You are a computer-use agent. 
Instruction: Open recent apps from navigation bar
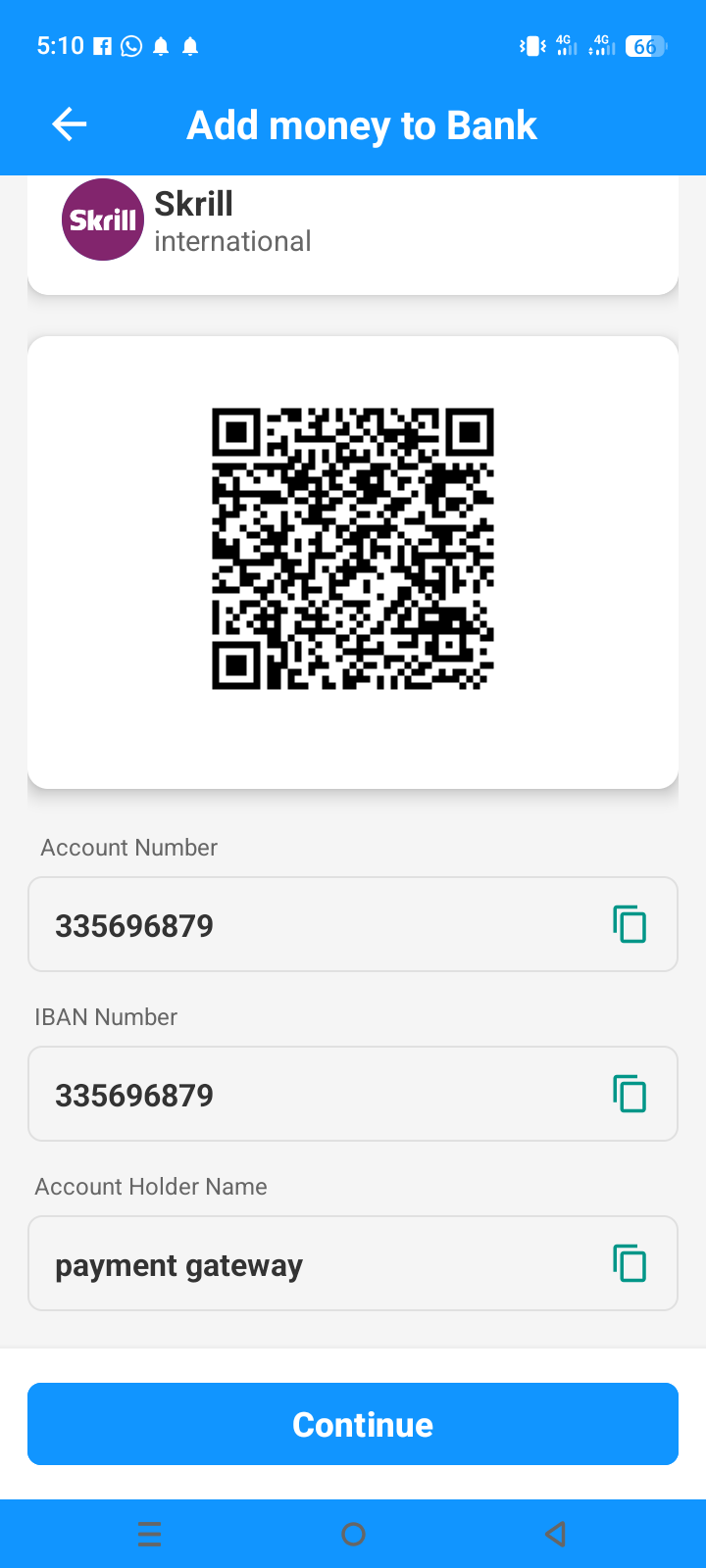tap(150, 1534)
